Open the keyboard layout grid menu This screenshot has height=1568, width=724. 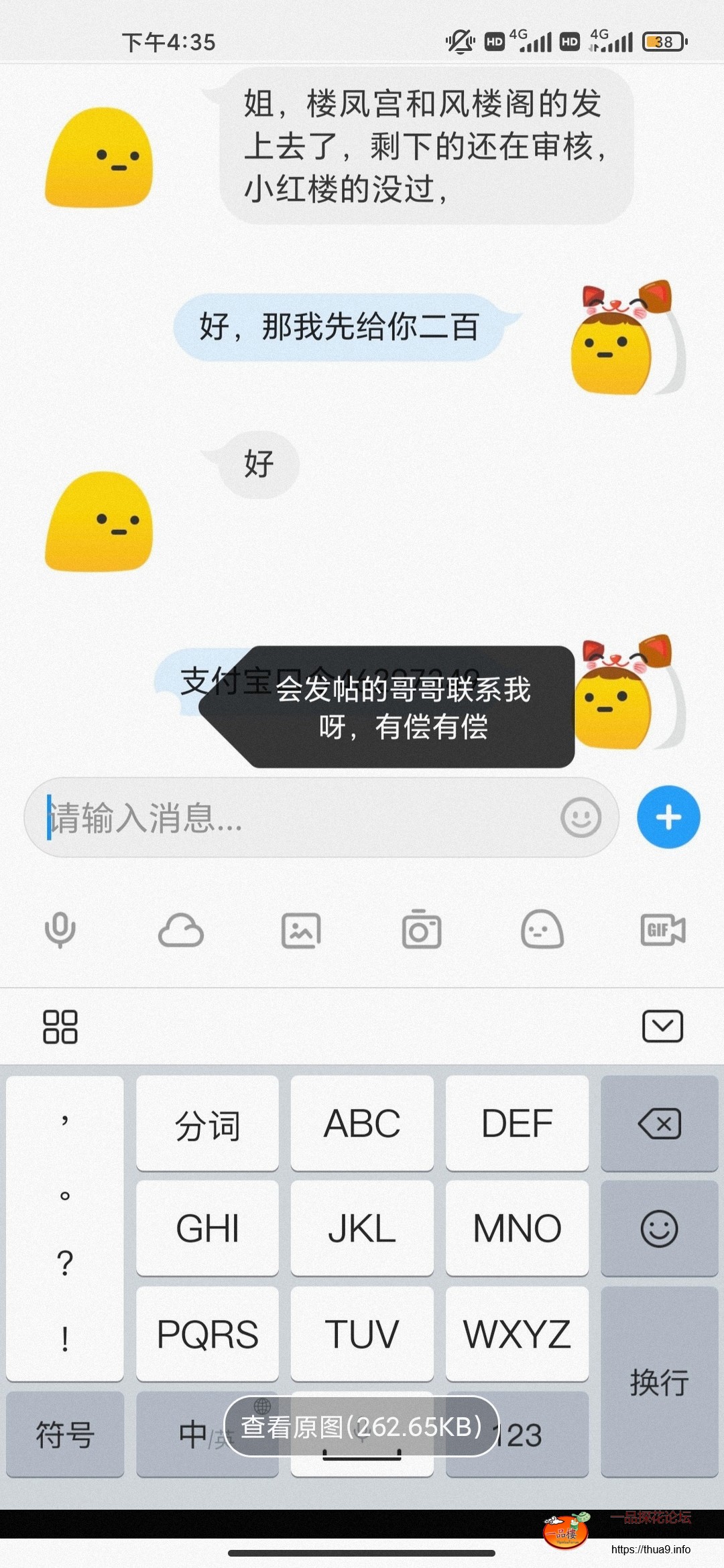pos(60,1027)
